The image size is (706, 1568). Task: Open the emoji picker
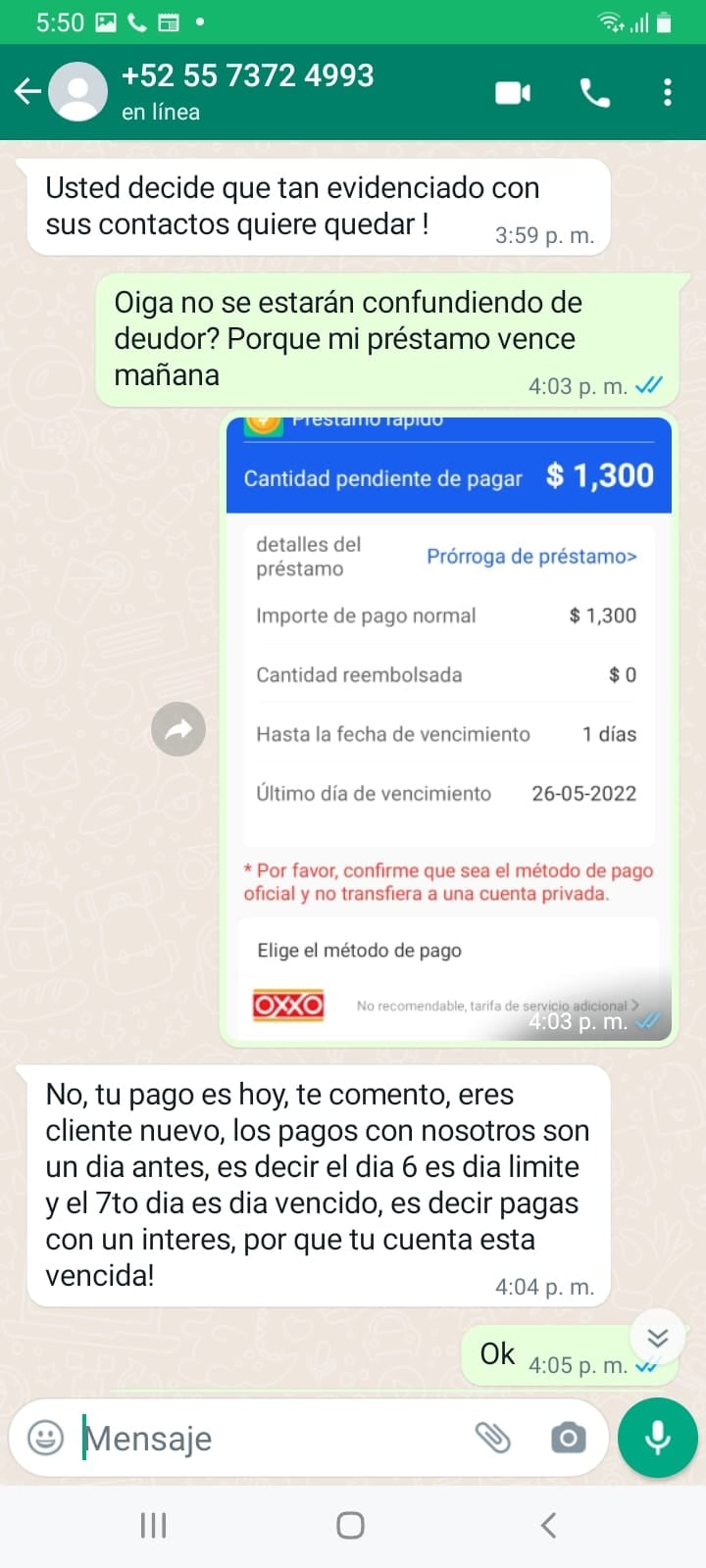coord(46,1438)
